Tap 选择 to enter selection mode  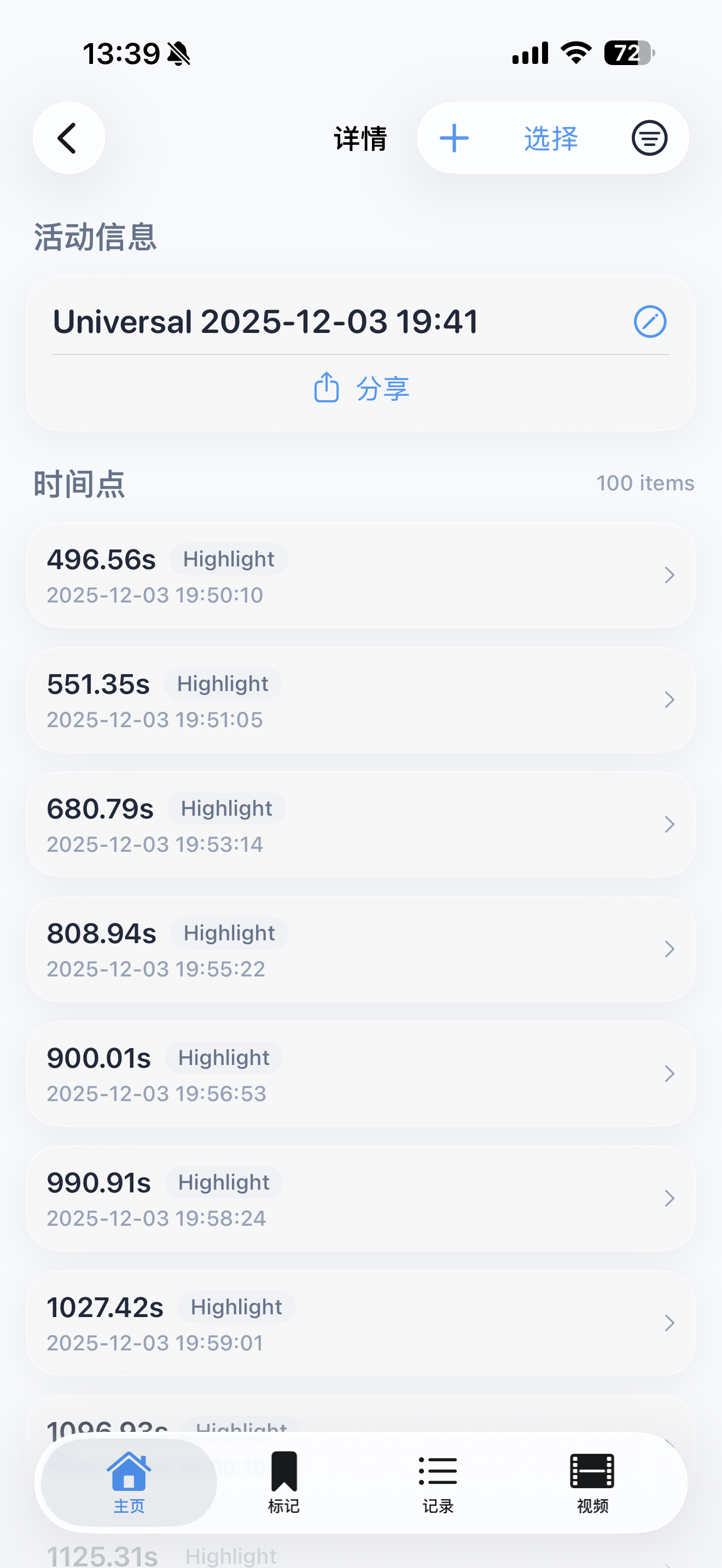[550, 138]
